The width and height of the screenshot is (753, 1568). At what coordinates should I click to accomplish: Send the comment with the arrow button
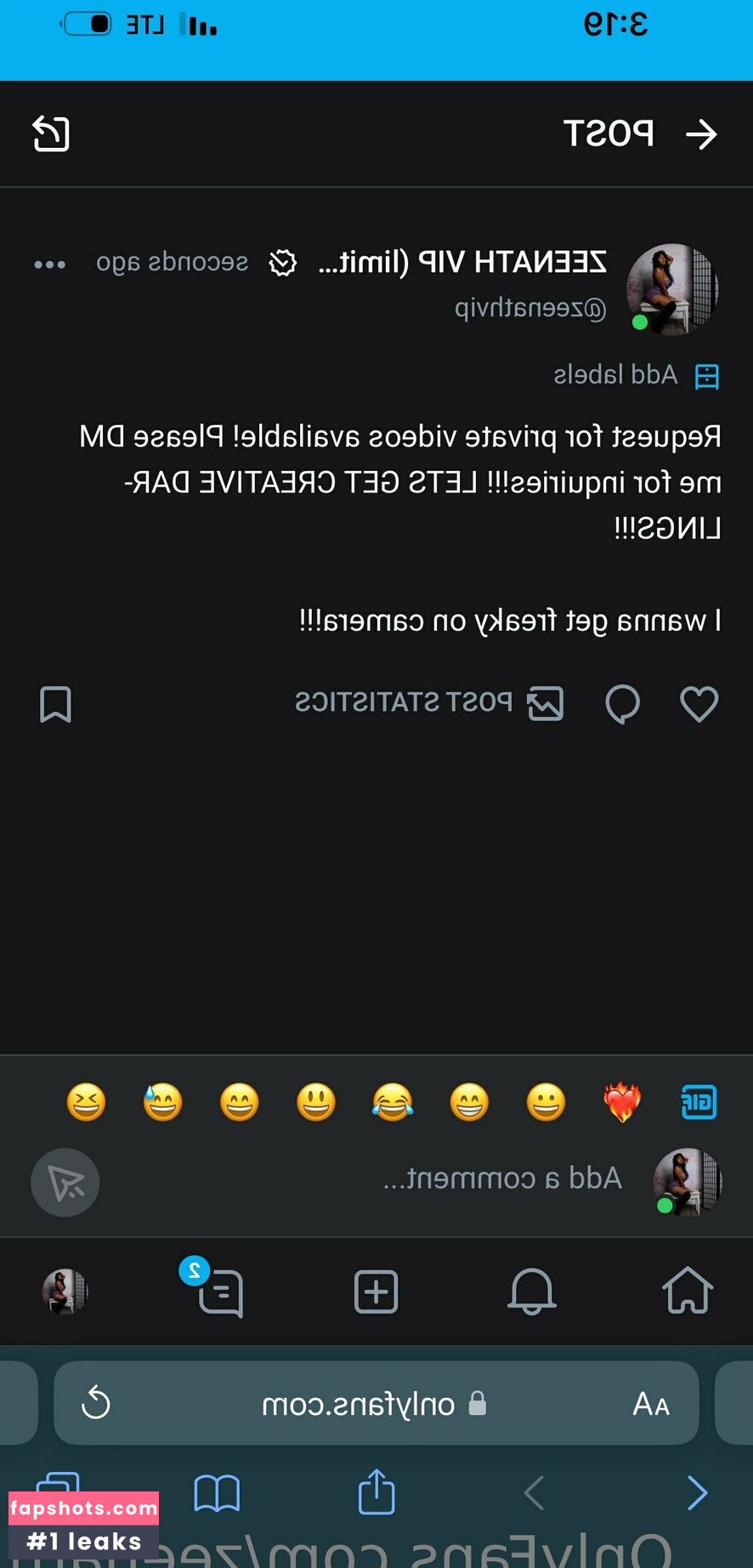65,1182
